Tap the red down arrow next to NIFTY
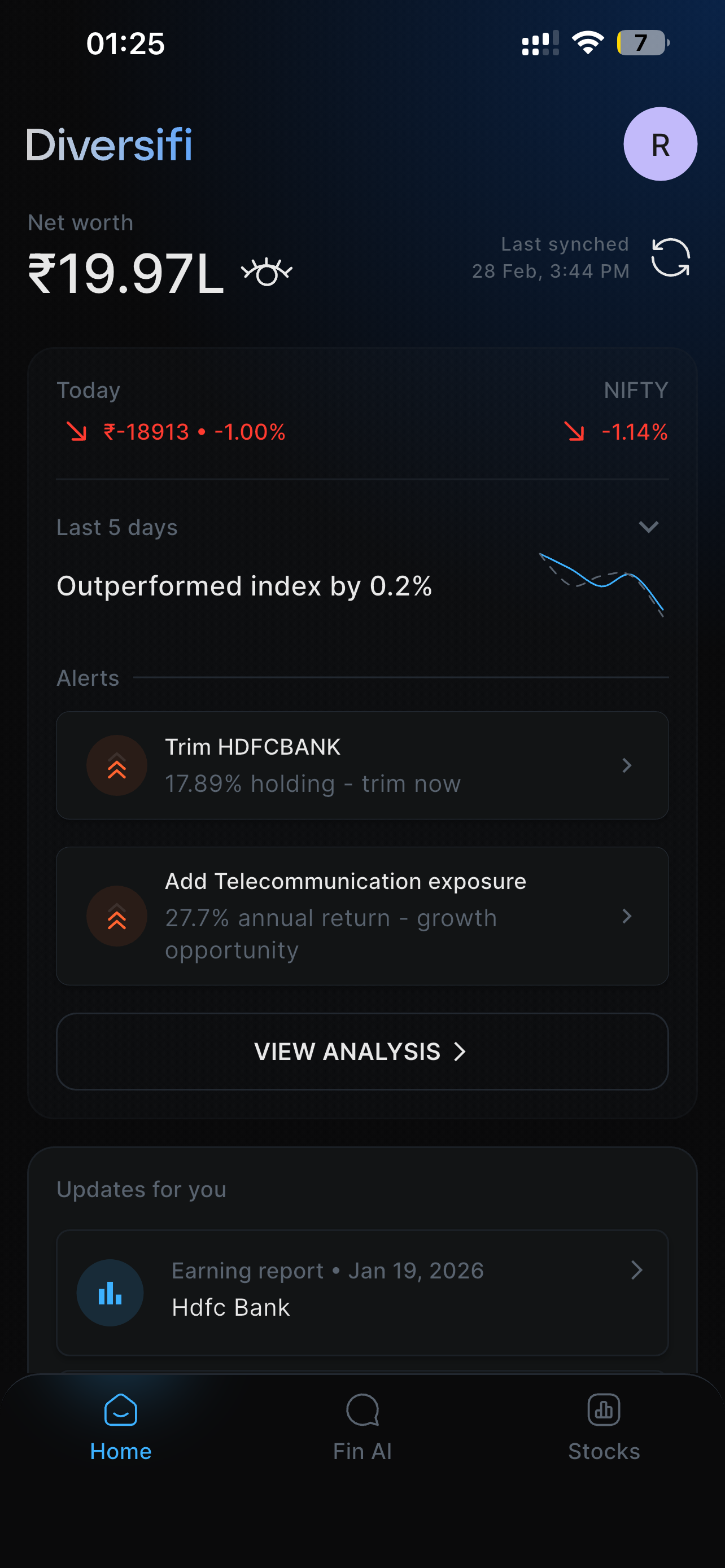This screenshot has width=725, height=1568. 574,433
